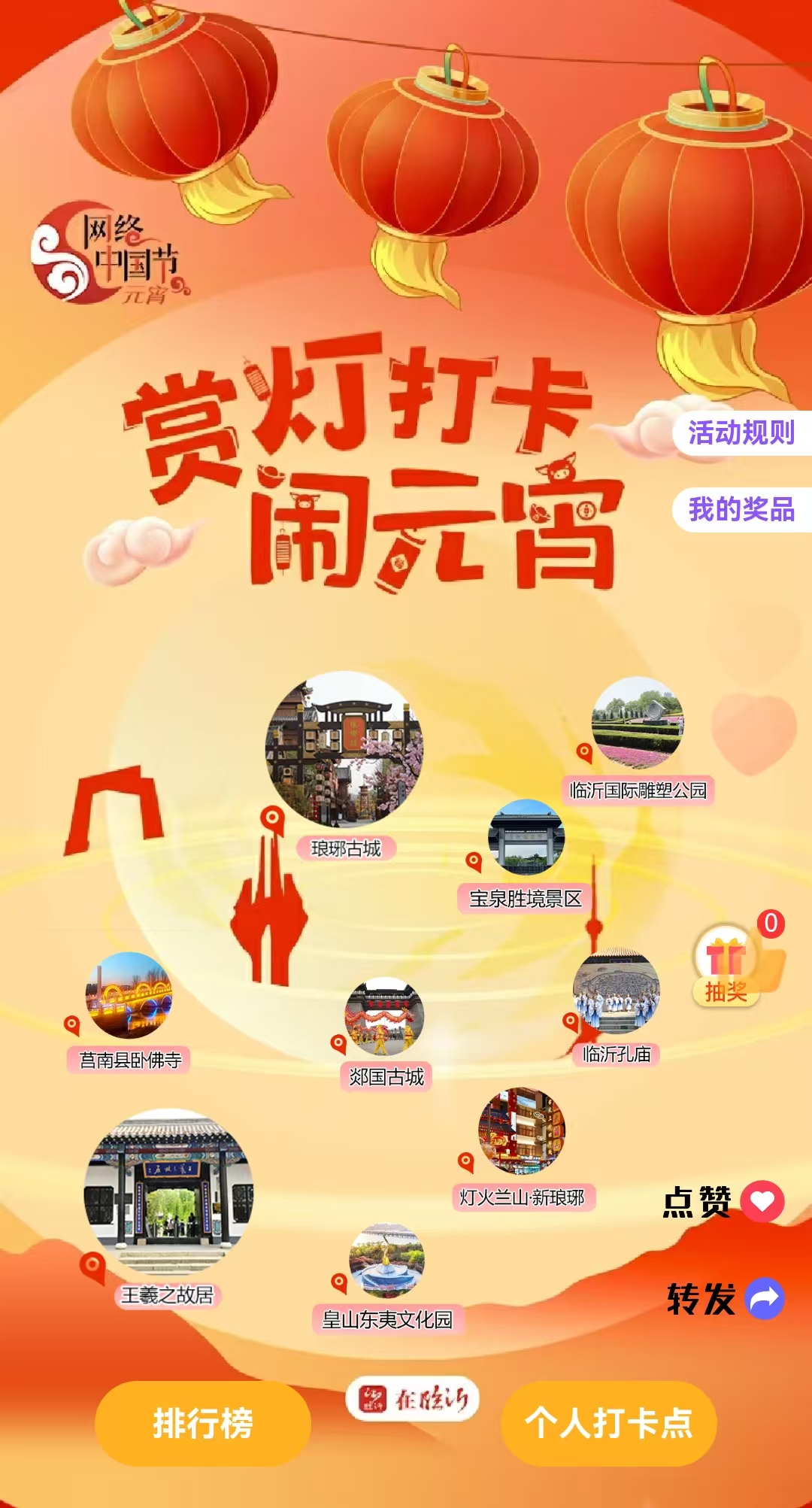The width and height of the screenshot is (812, 1508).
Task: Share via the 转发 arrow
Action: point(764,1299)
